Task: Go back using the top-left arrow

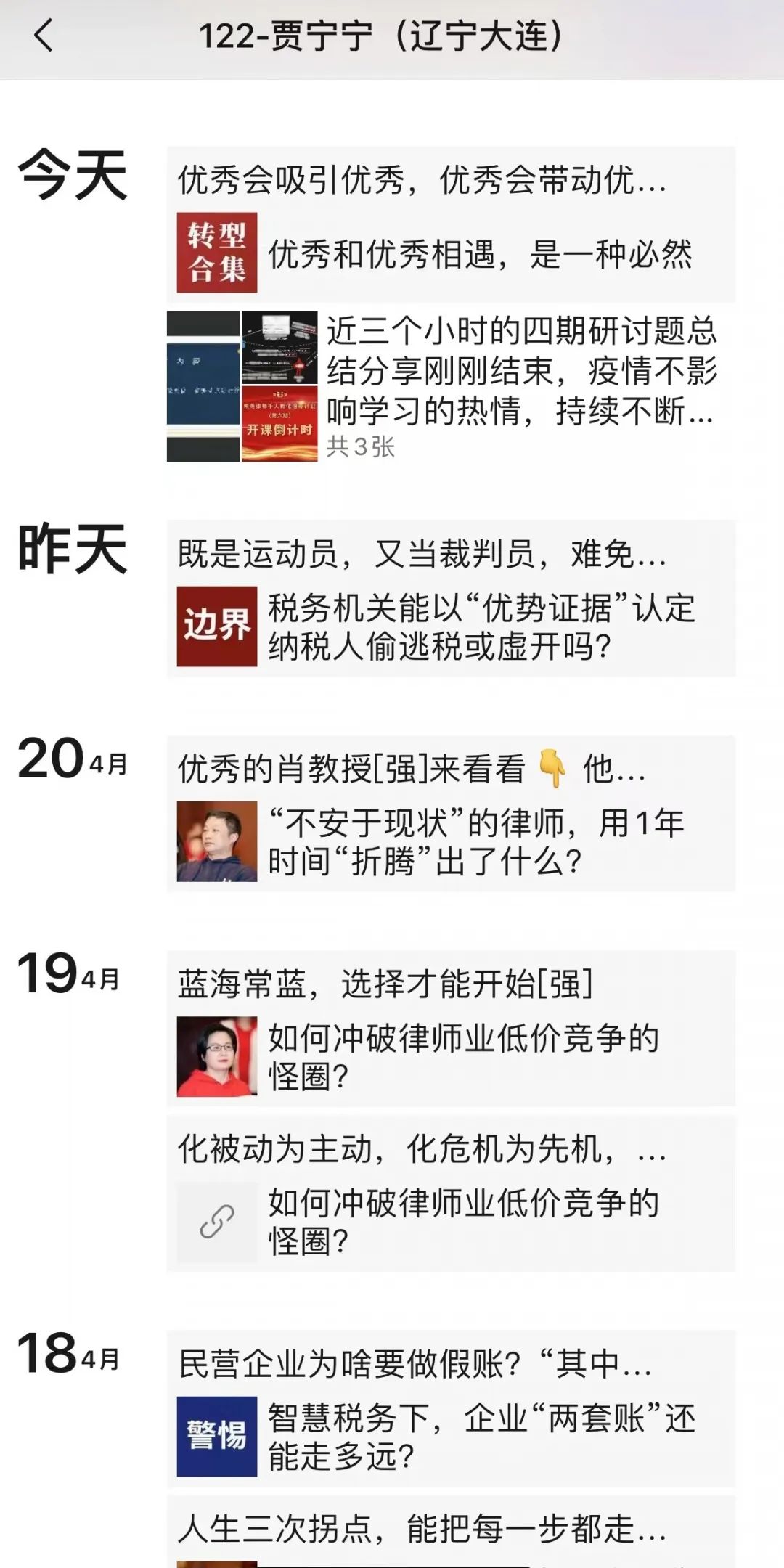Action: pos(44,35)
